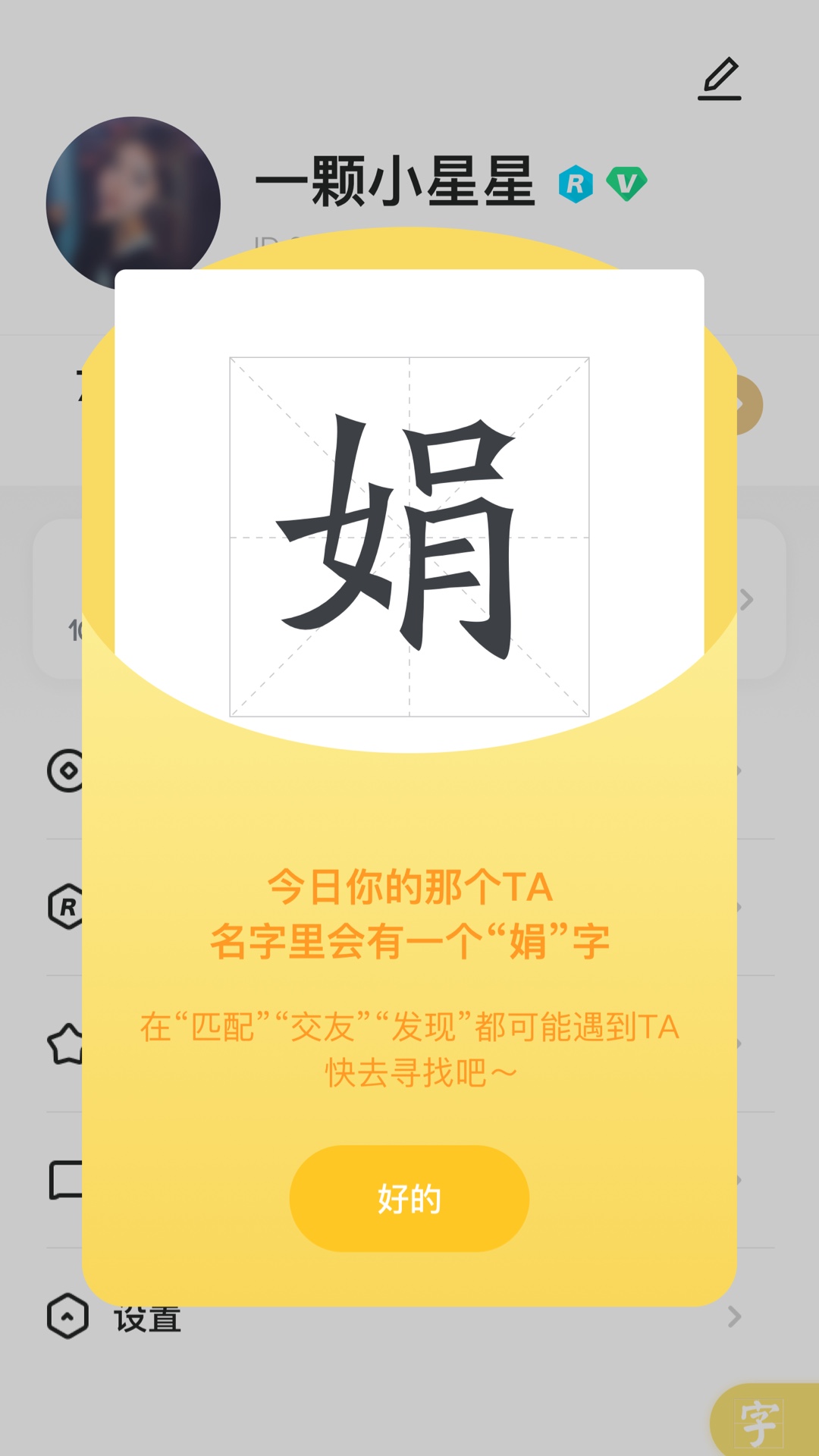Tap the 好的 button to dismiss the popup
Viewport: 819px width, 1456px height.
point(409,1198)
